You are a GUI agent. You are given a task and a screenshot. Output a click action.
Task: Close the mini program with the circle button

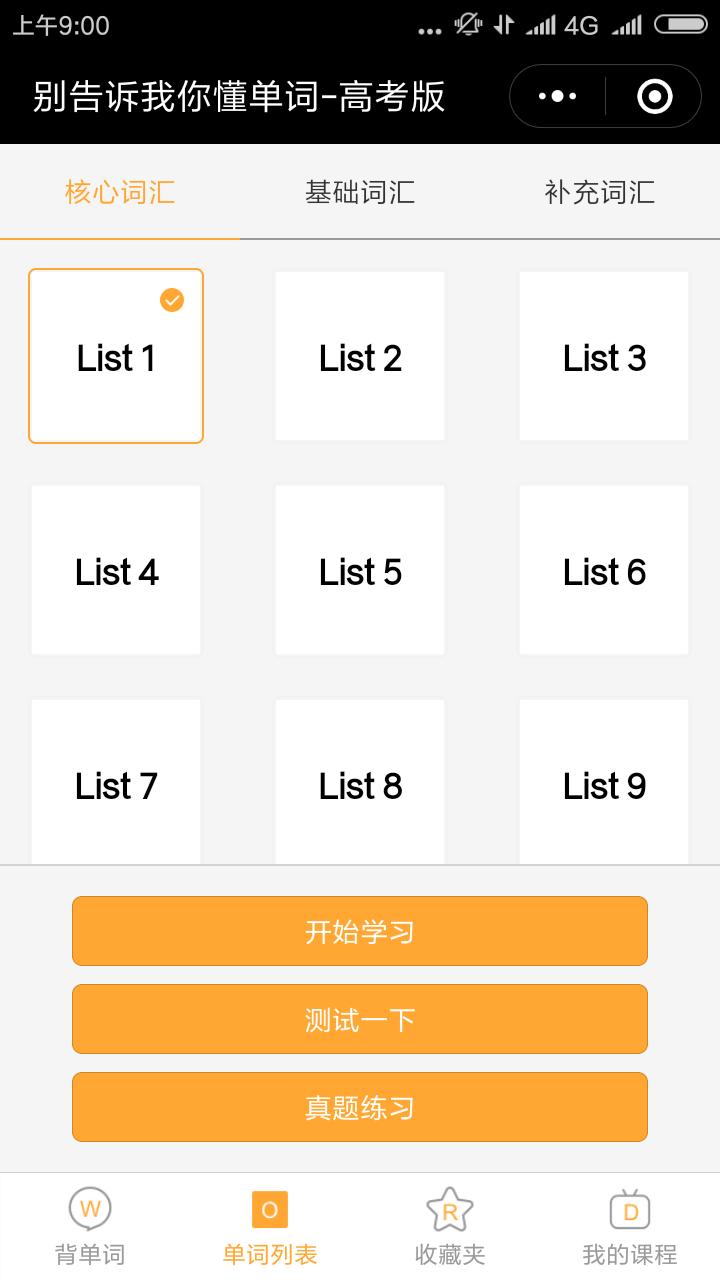coord(655,96)
